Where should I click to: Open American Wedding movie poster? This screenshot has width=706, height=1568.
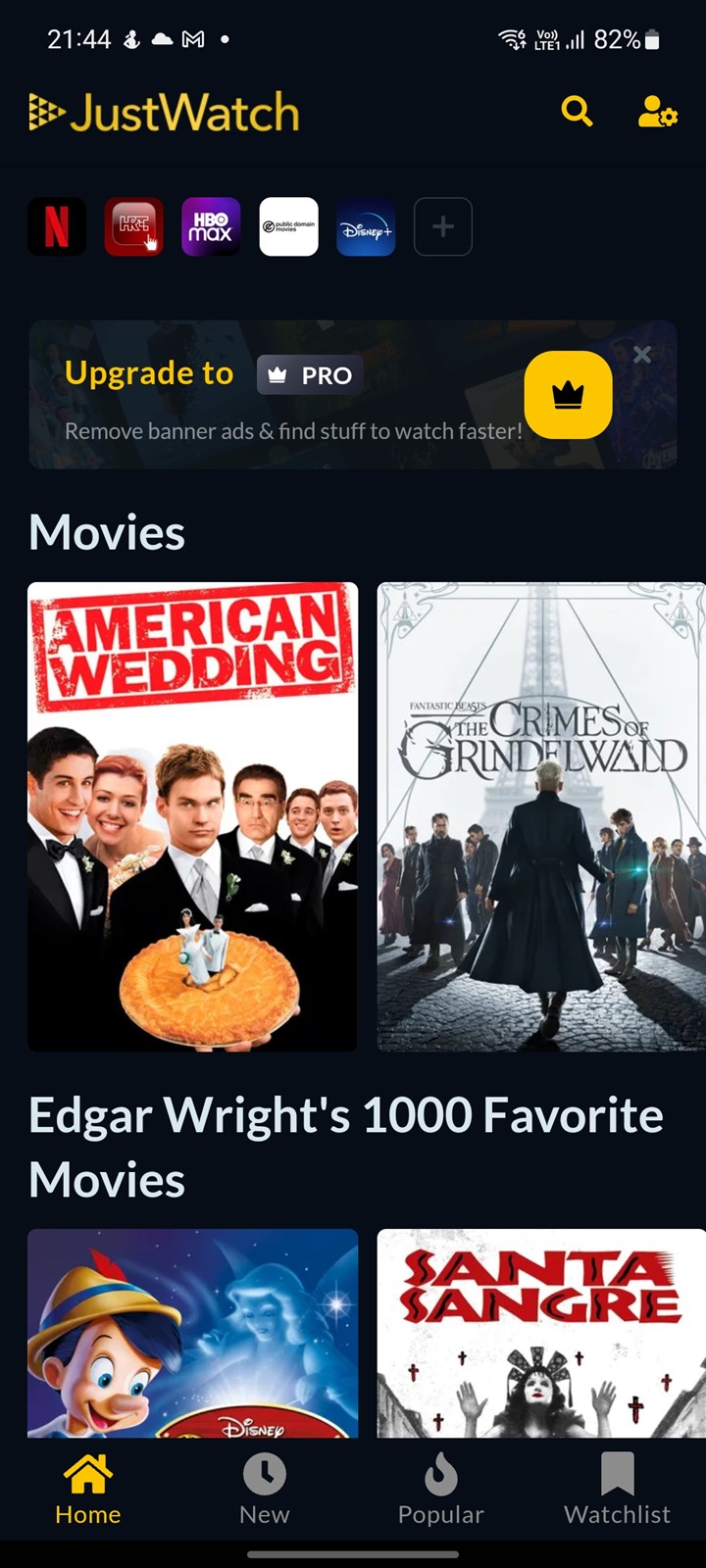pyautogui.click(x=193, y=816)
